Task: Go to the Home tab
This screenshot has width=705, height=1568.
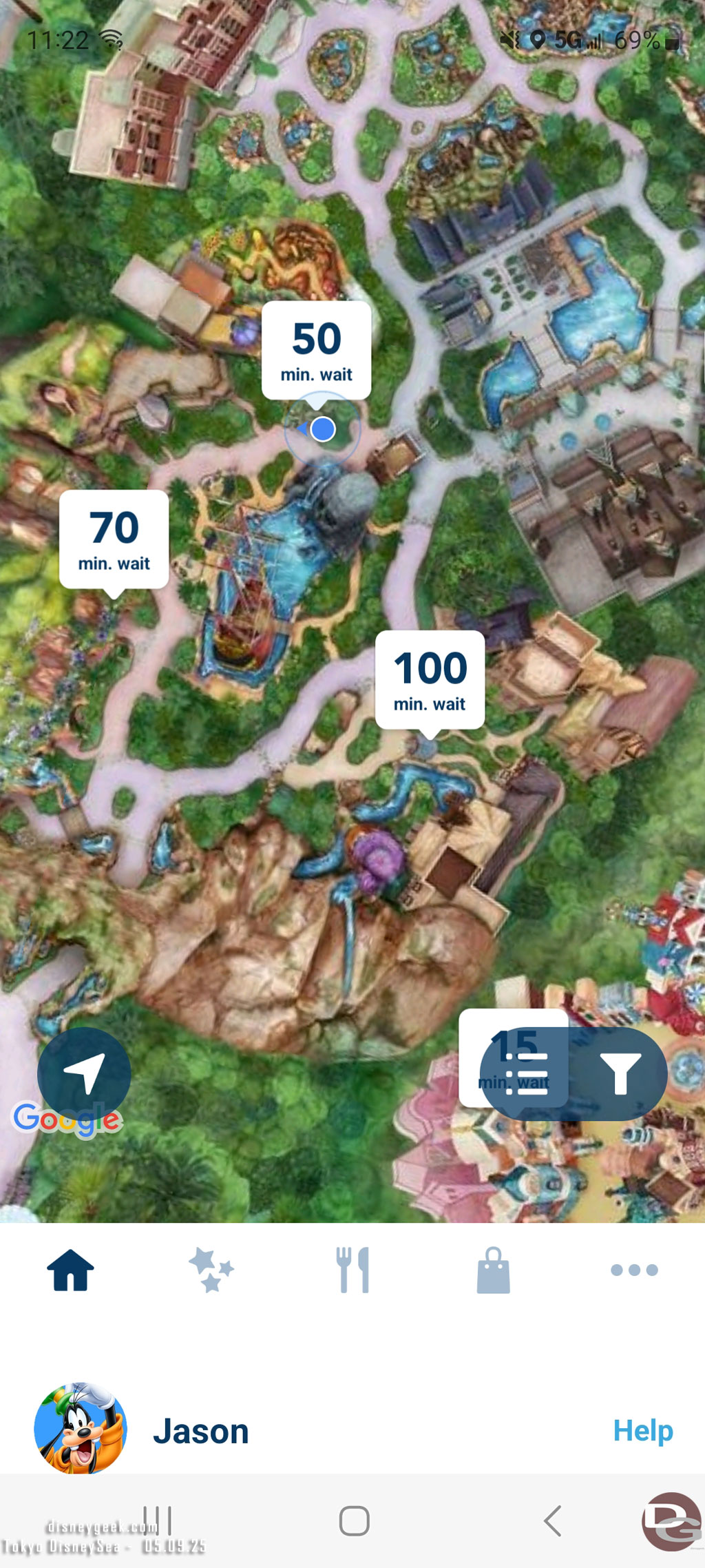Action: point(70,1269)
